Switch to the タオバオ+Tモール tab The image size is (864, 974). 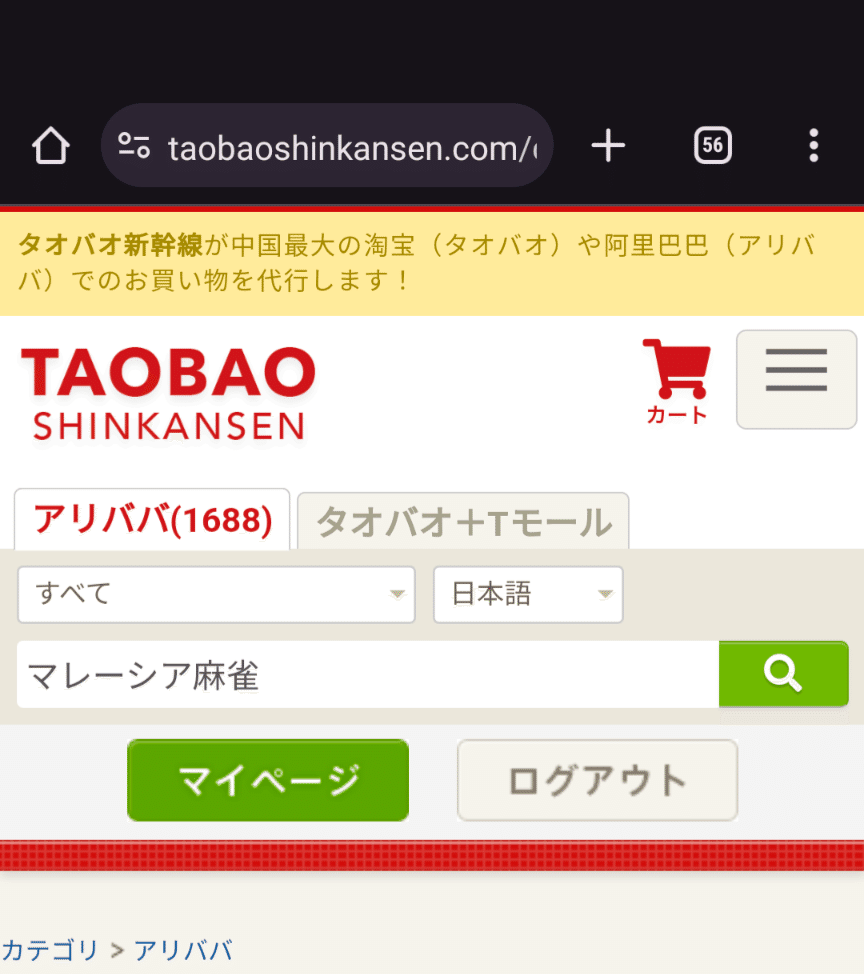click(x=463, y=522)
